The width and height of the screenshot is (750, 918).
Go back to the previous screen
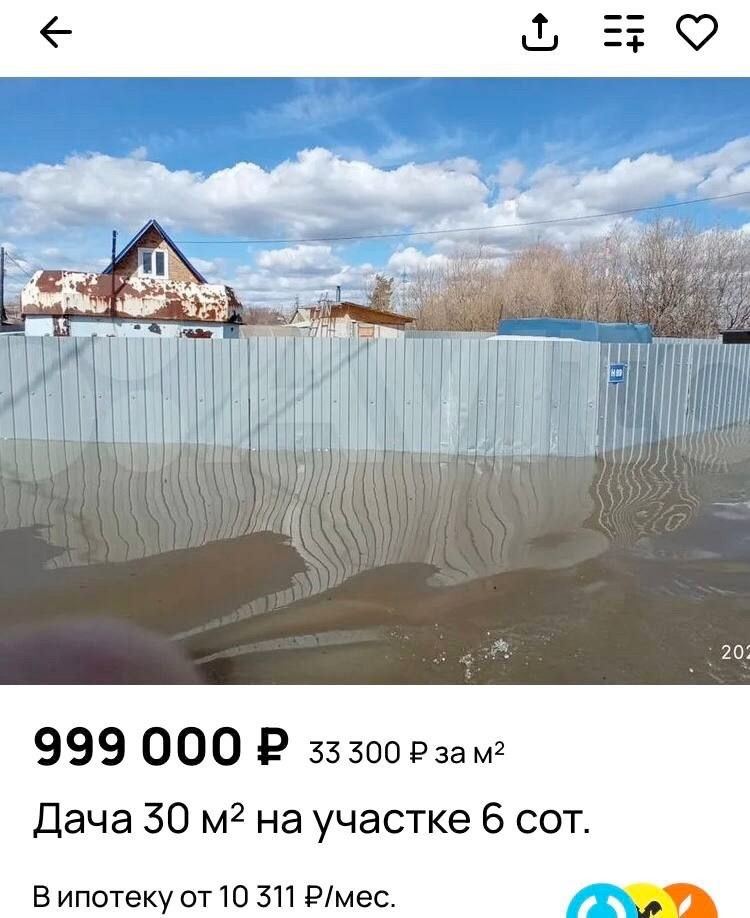point(55,33)
